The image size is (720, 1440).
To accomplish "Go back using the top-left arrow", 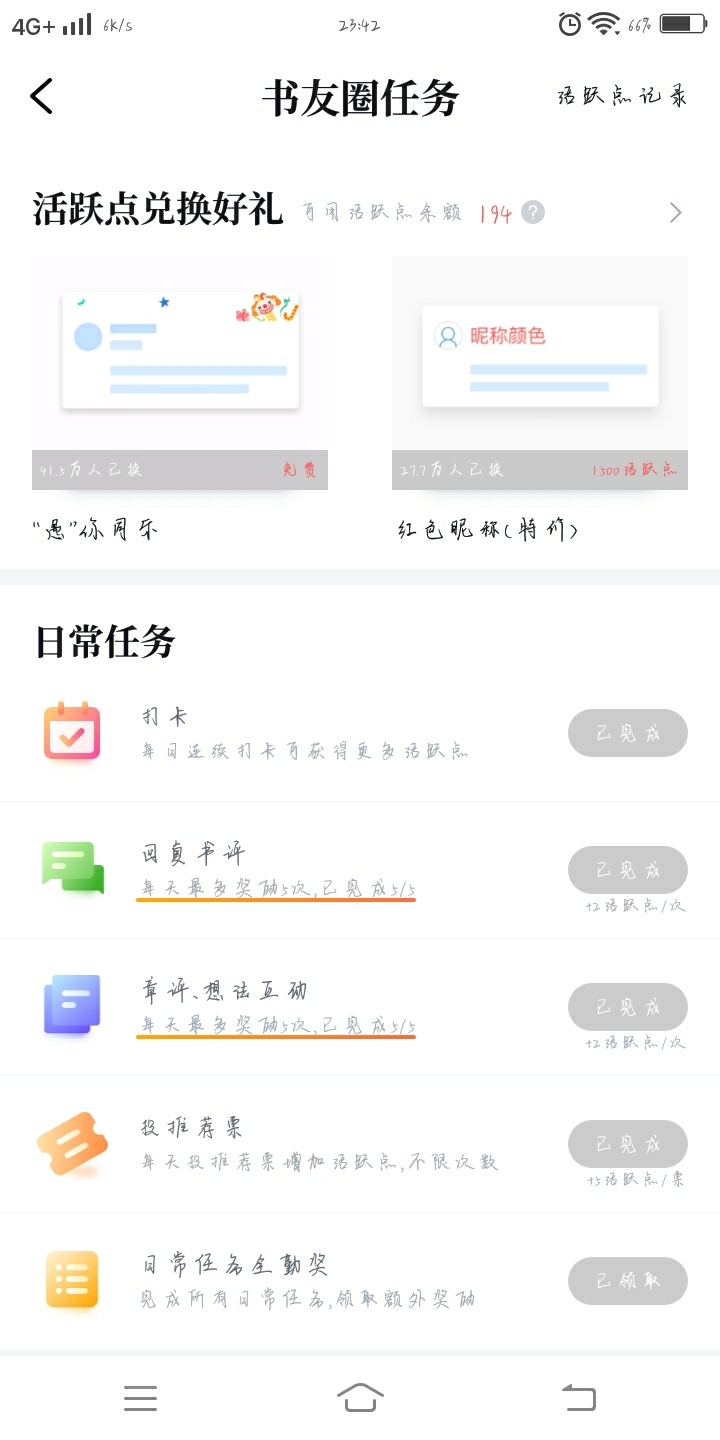I will [41, 97].
